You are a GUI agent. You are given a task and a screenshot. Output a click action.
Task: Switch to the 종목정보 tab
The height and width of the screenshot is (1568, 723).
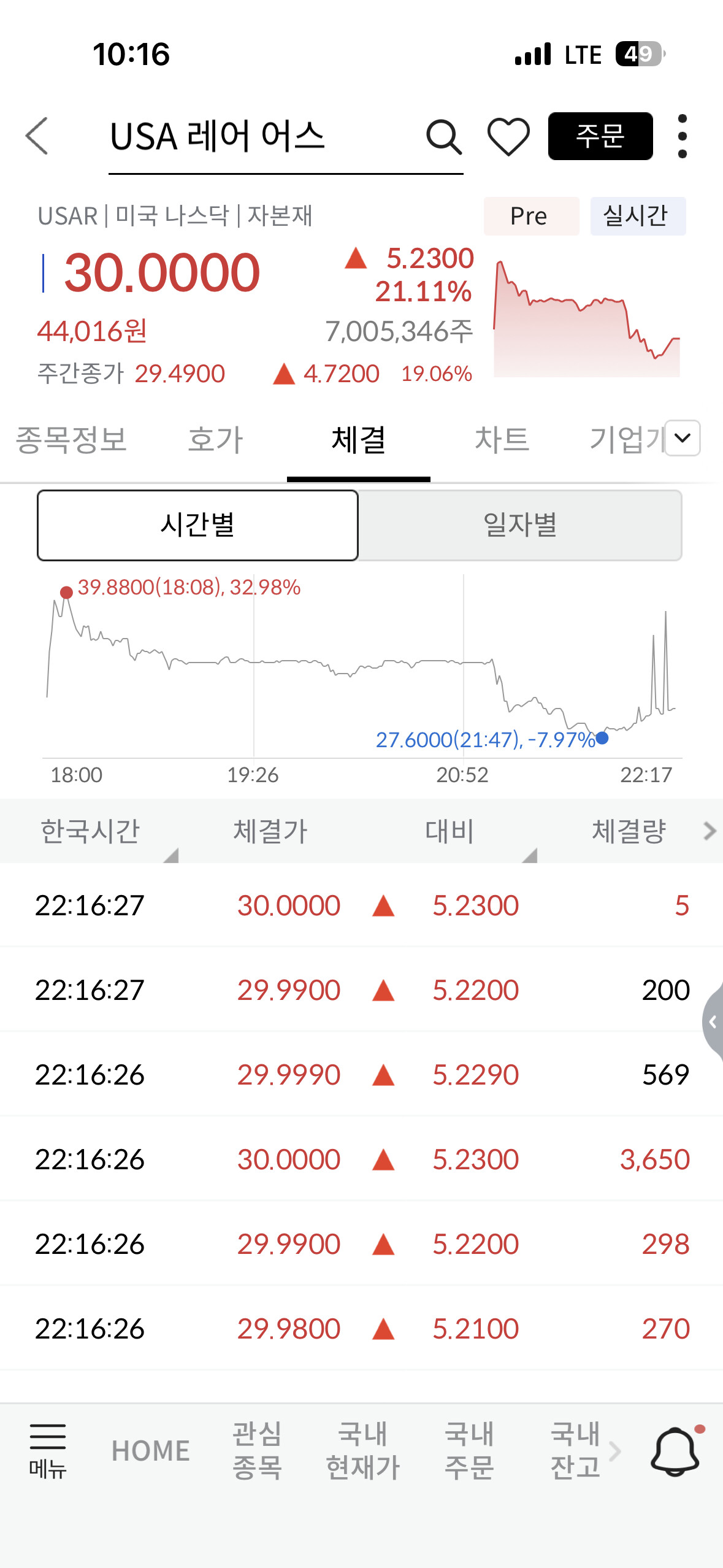[71, 440]
